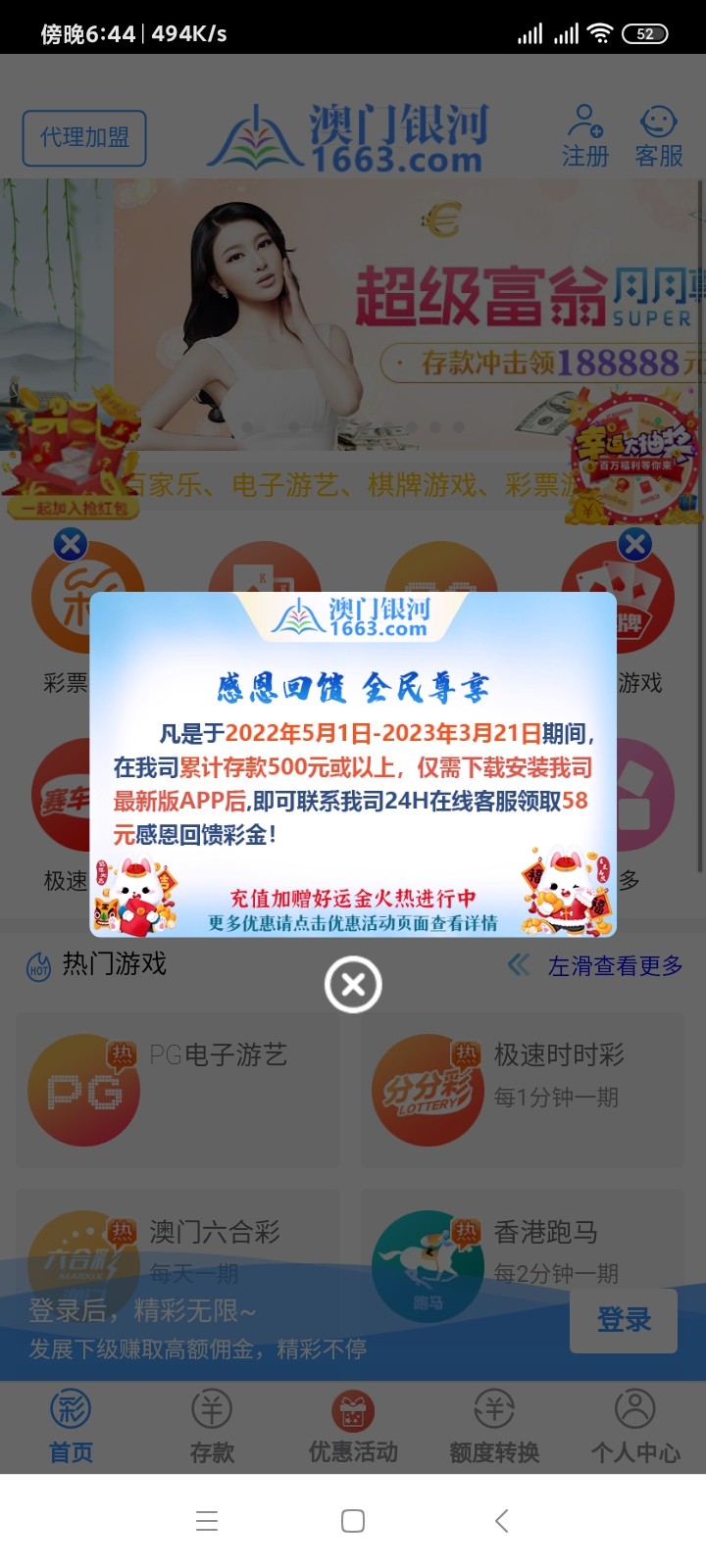The image size is (706, 1568).
Task: Switch to 个人中心 tab
Action: 635,1427
